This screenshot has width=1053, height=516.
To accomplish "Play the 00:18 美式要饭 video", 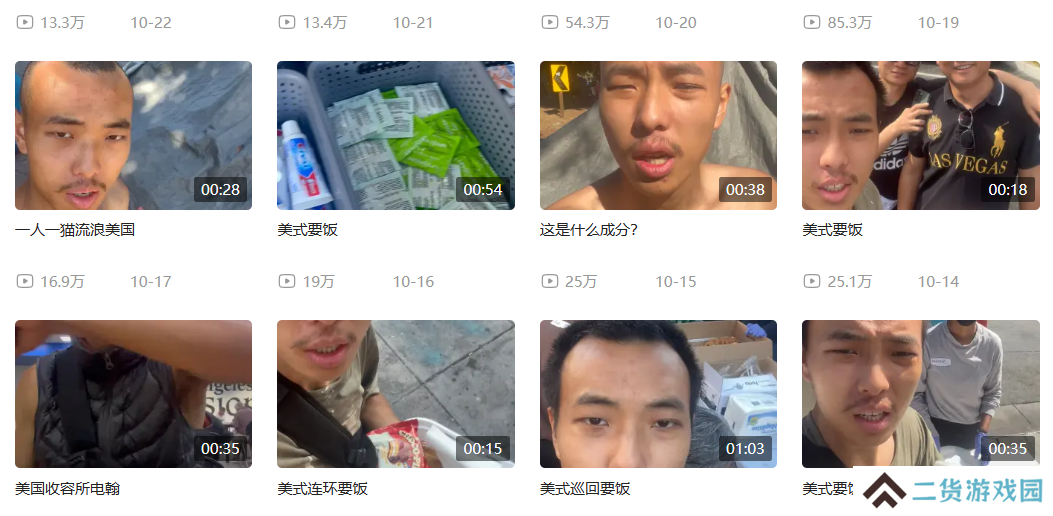I will [x=920, y=135].
